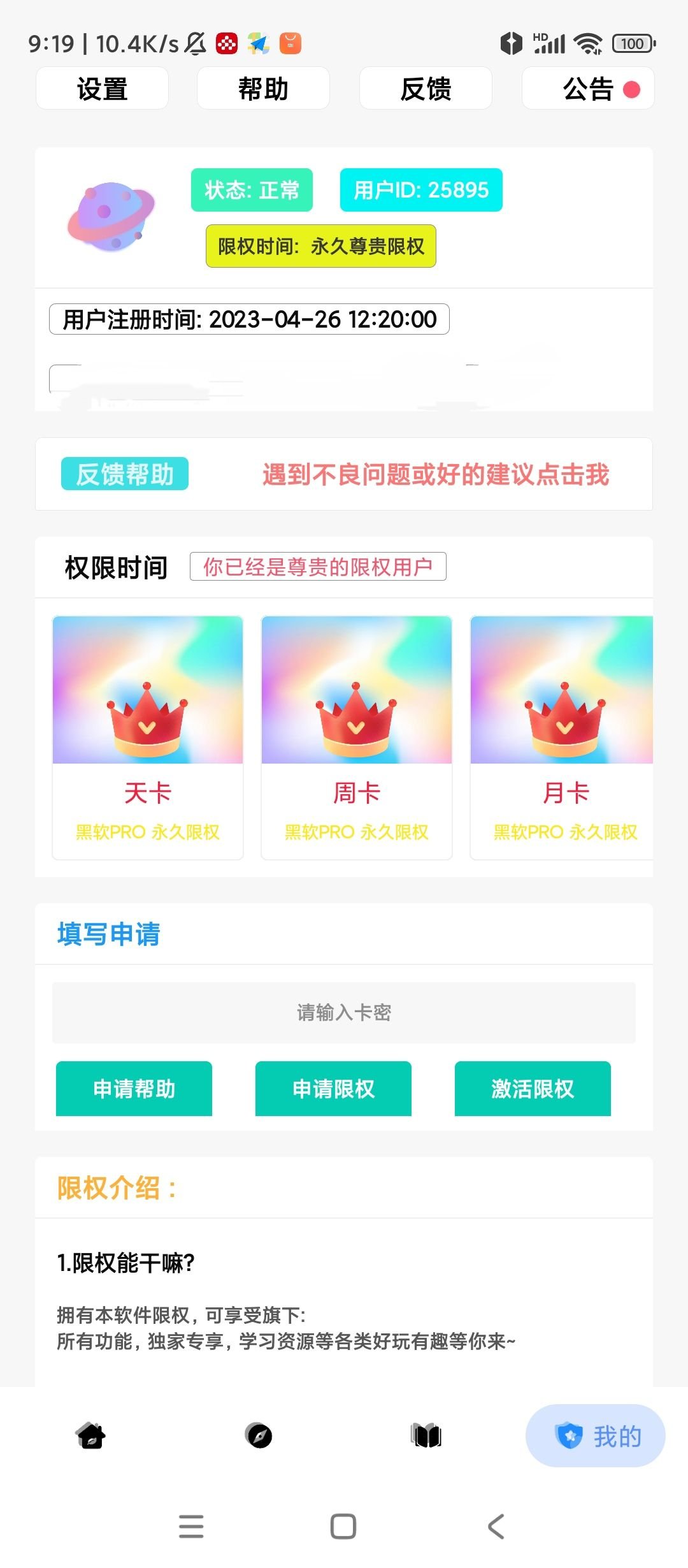Image resolution: width=688 pixels, height=1568 pixels.
Task: Switch to the book tab
Action: point(426,1436)
